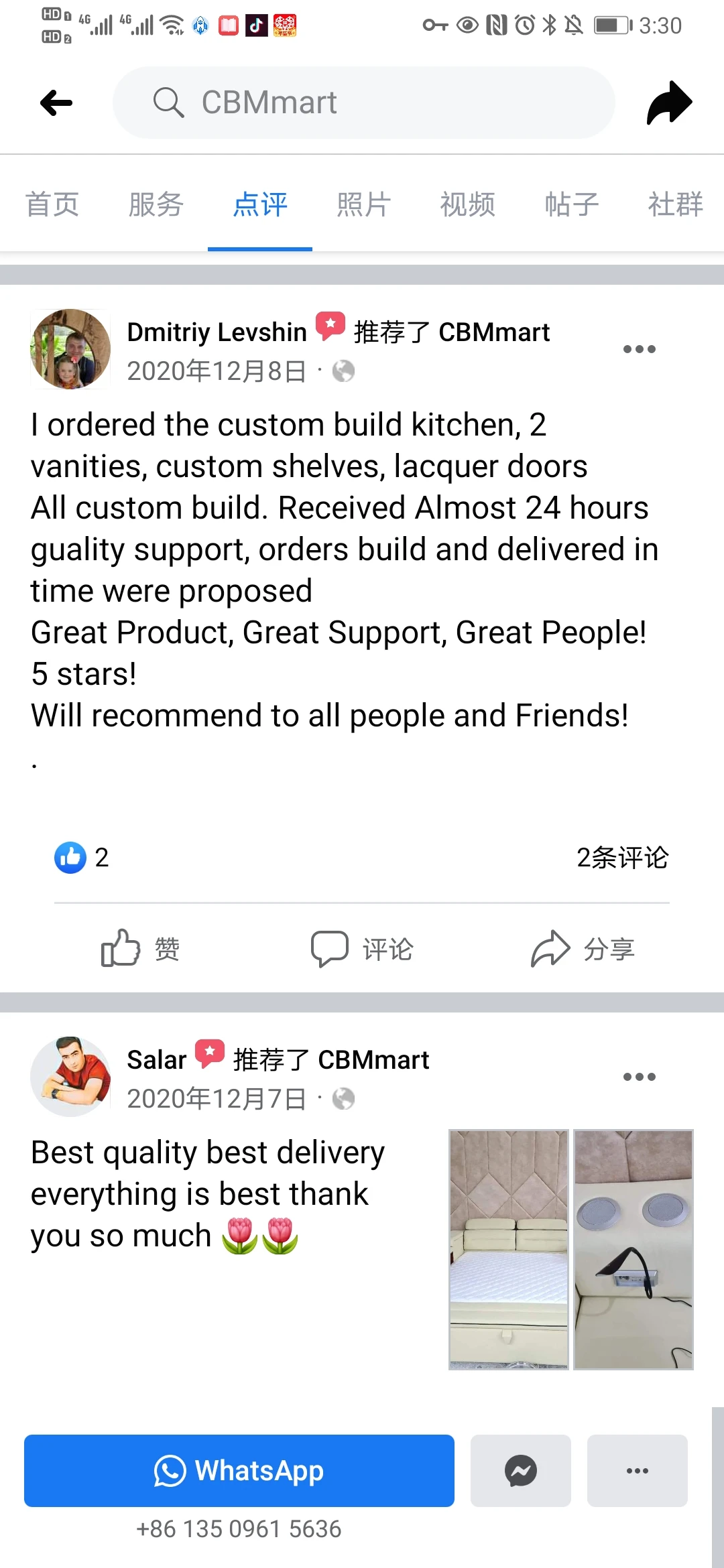Open Messenger chat with CBMmart
Image resolution: width=724 pixels, height=1568 pixels.
[521, 1471]
